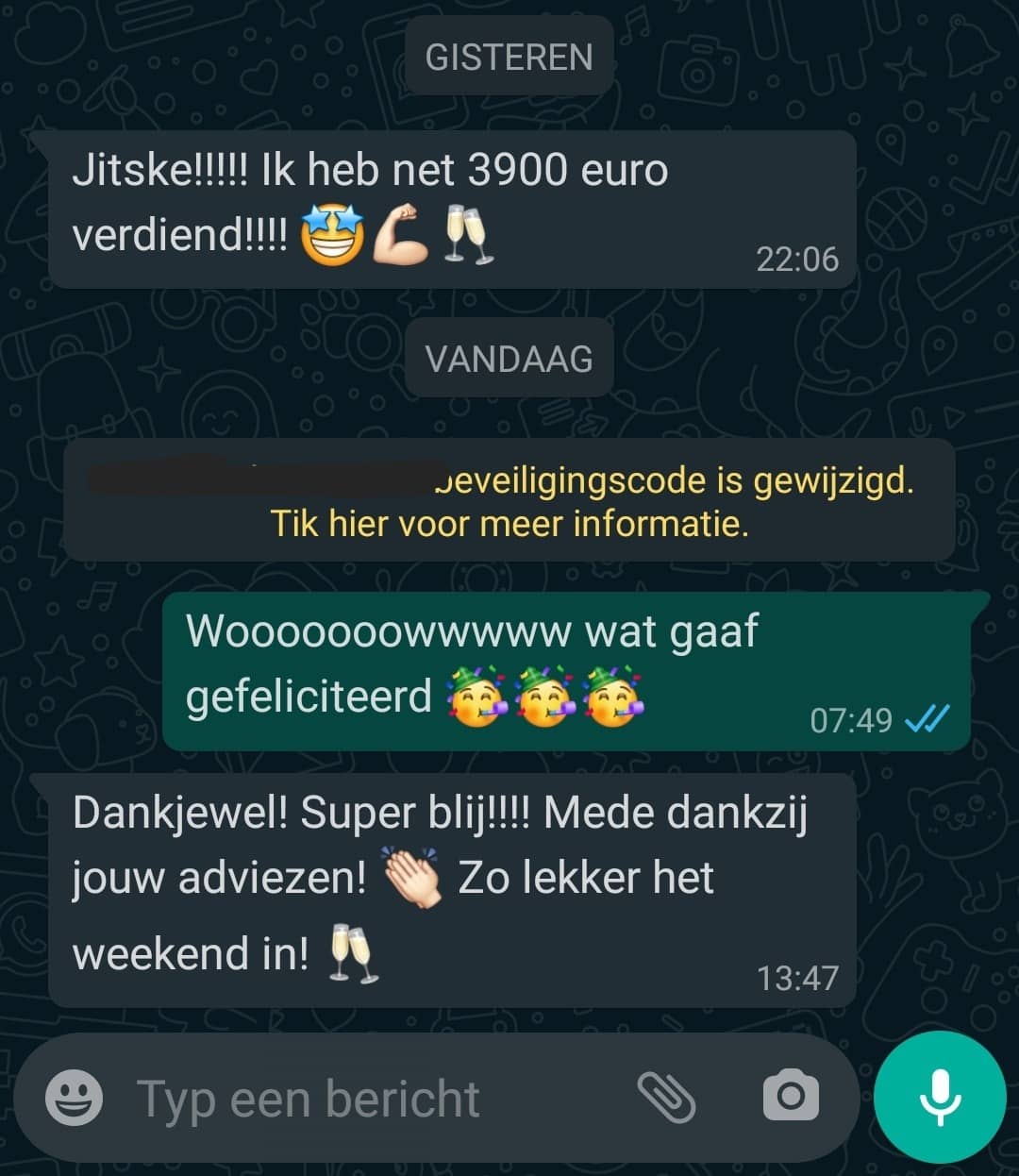Screen dimensions: 1019x1176
Task: Tap the voice message microphone button
Action: click(940, 1097)
